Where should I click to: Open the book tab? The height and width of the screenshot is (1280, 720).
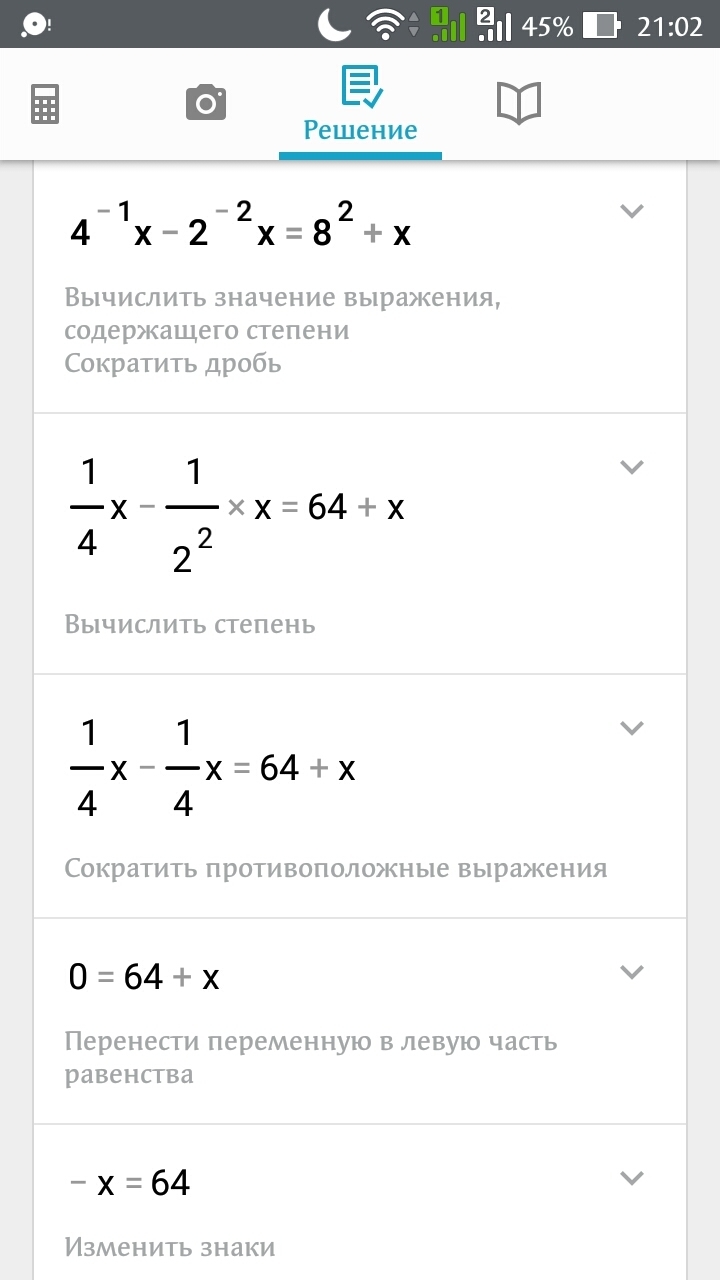coord(518,103)
